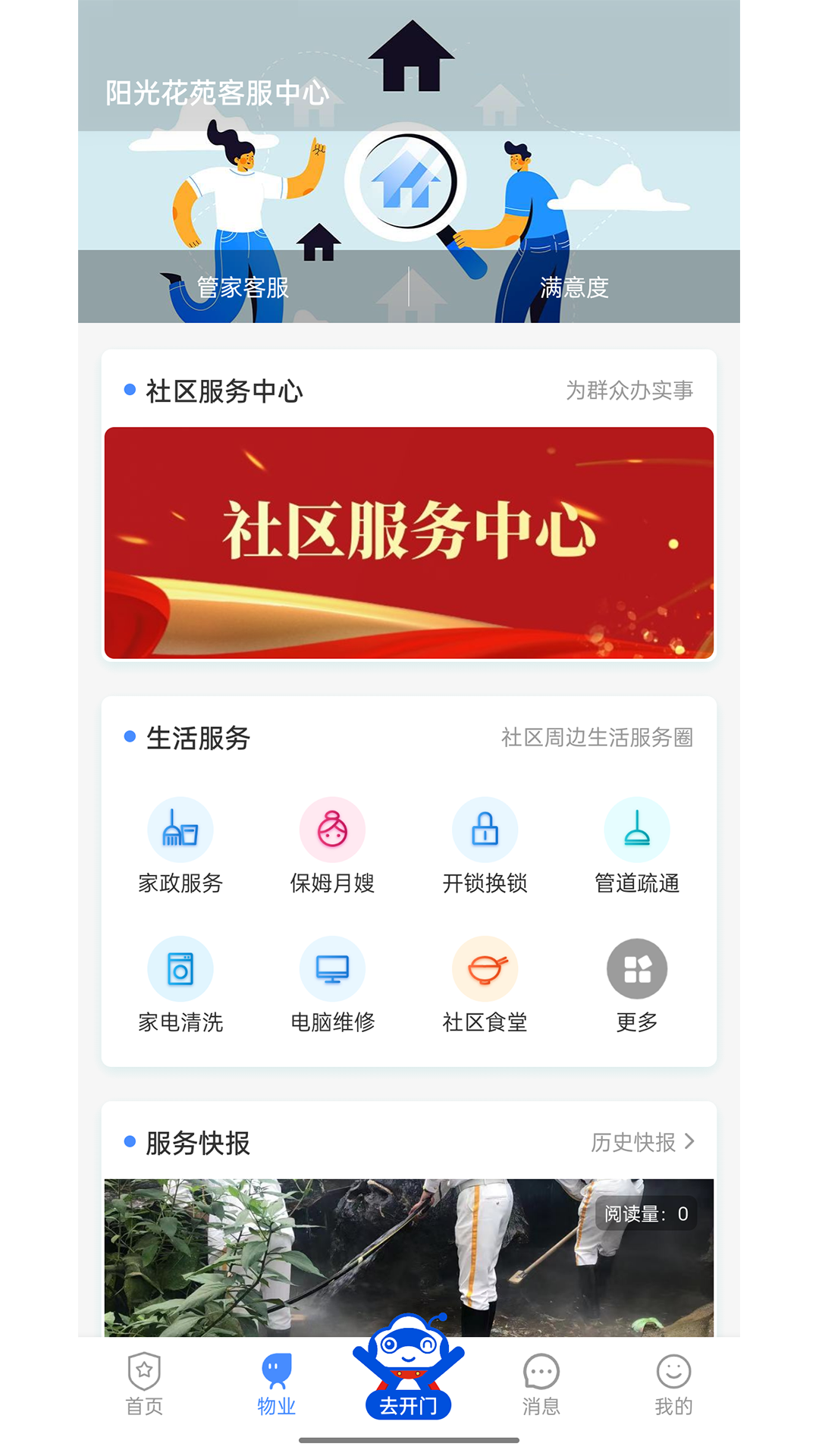Open the 社区食堂 community canteen icon
This screenshot has height=1456, width=819.
click(x=486, y=984)
